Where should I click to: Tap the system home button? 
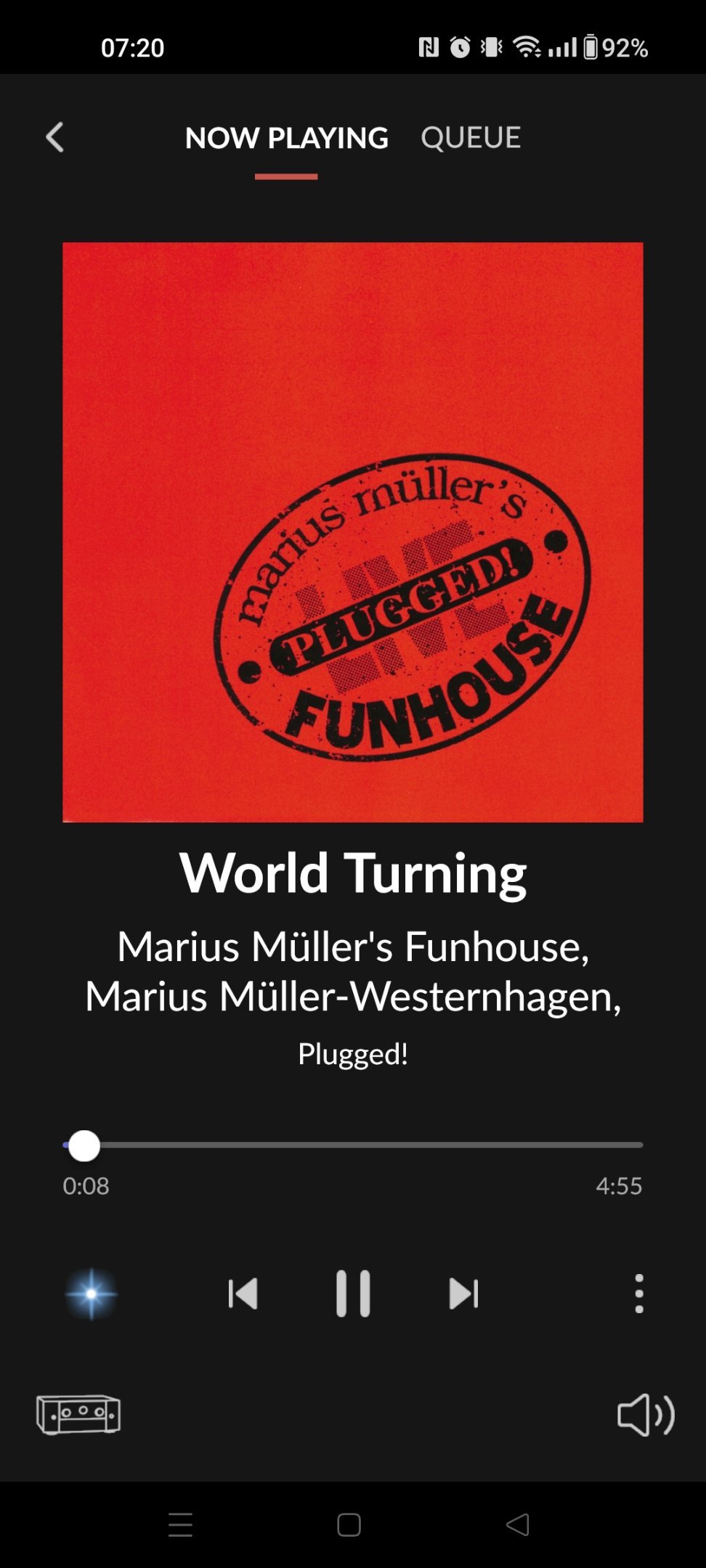pyautogui.click(x=349, y=1524)
